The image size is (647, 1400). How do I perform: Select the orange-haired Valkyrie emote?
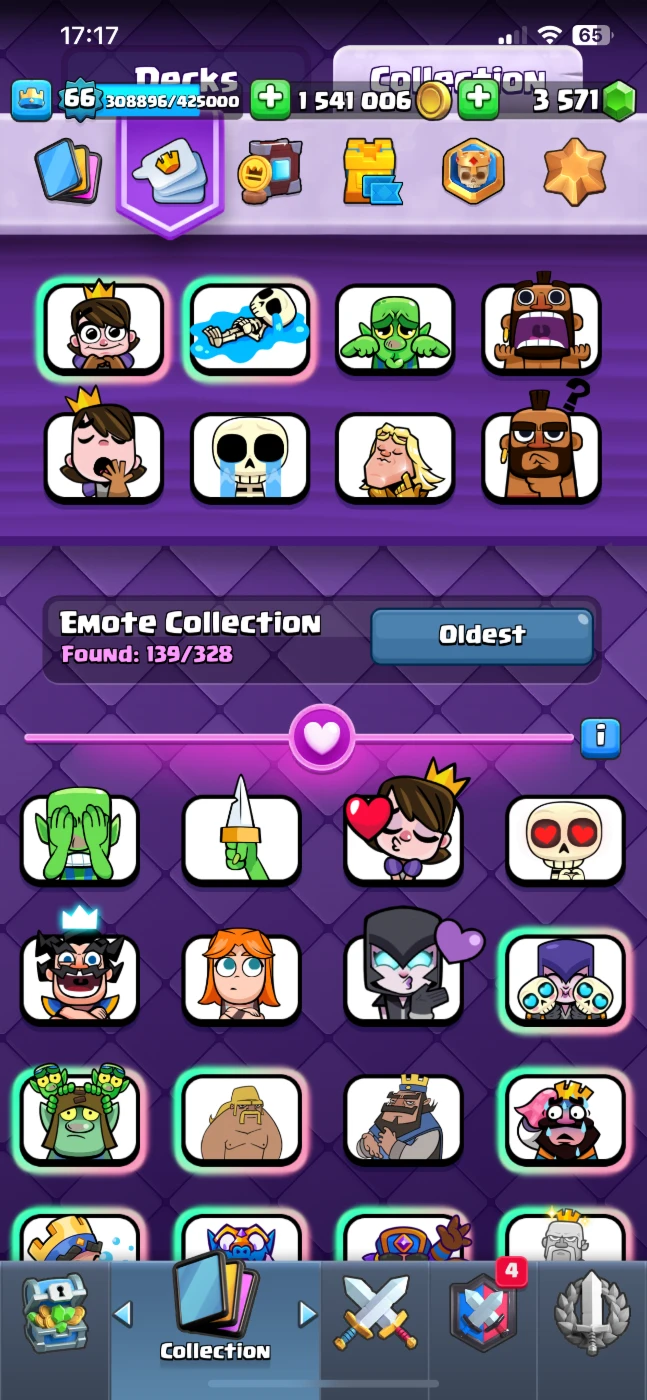241,979
